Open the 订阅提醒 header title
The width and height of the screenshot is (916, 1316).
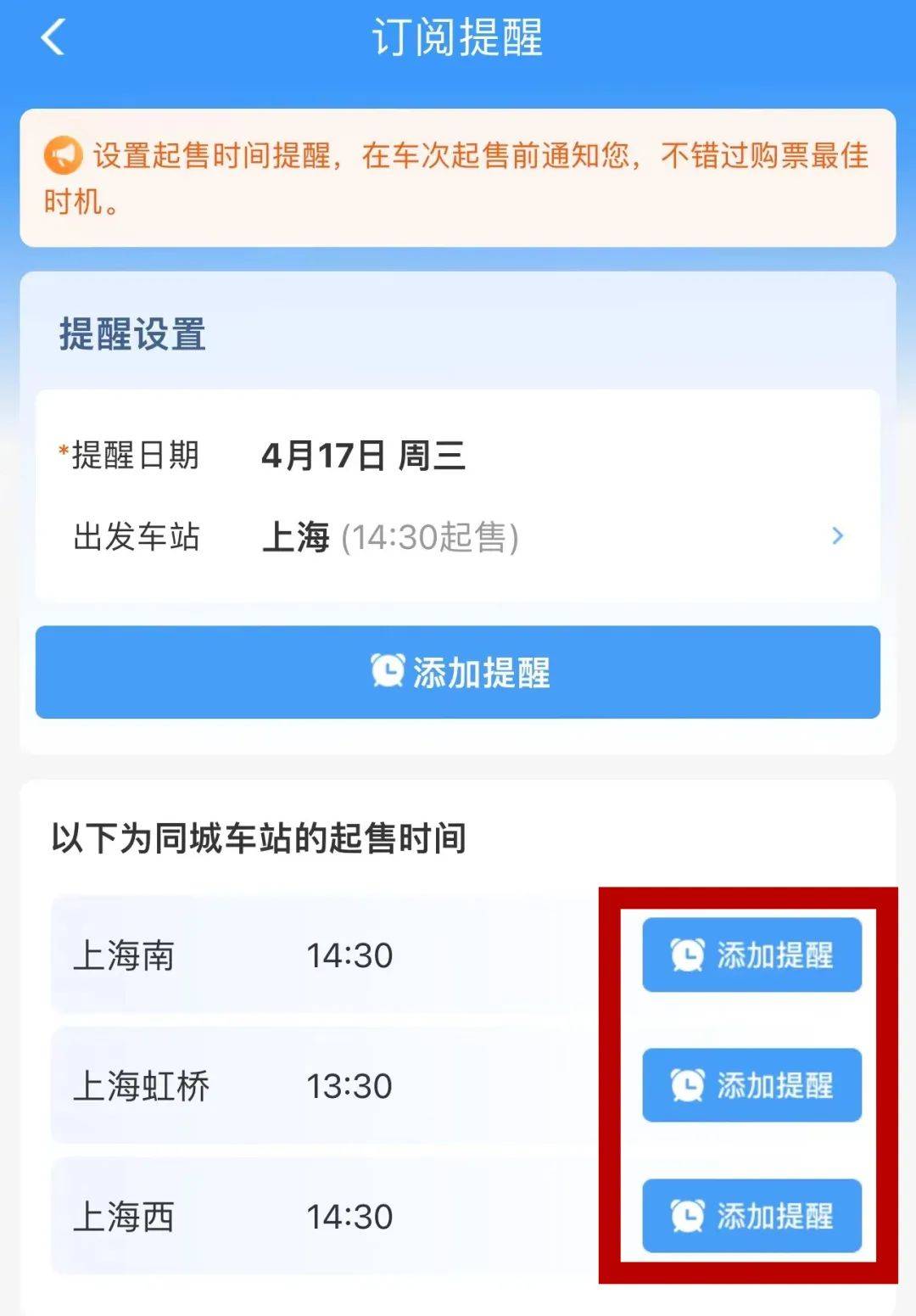click(x=458, y=38)
